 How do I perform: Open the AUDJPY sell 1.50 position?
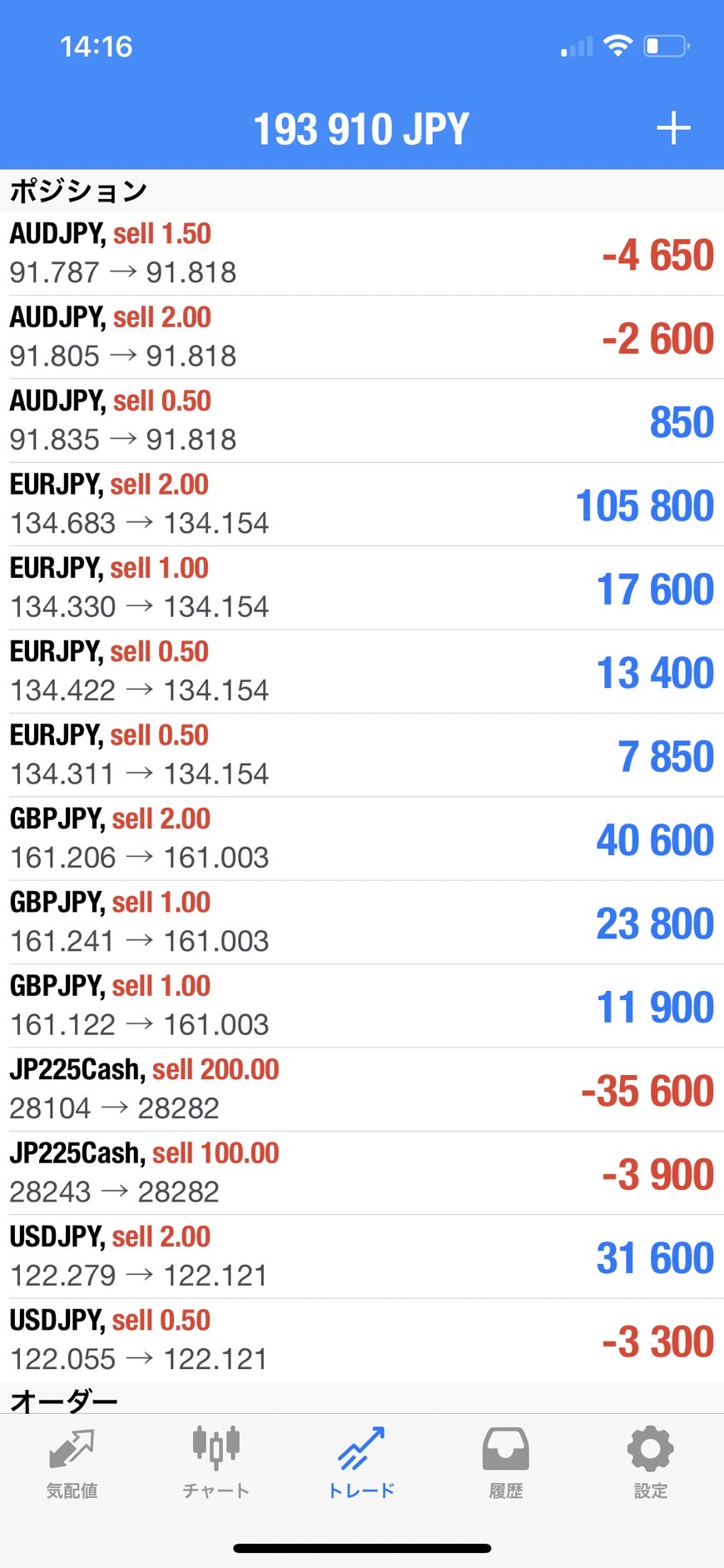coord(362,253)
